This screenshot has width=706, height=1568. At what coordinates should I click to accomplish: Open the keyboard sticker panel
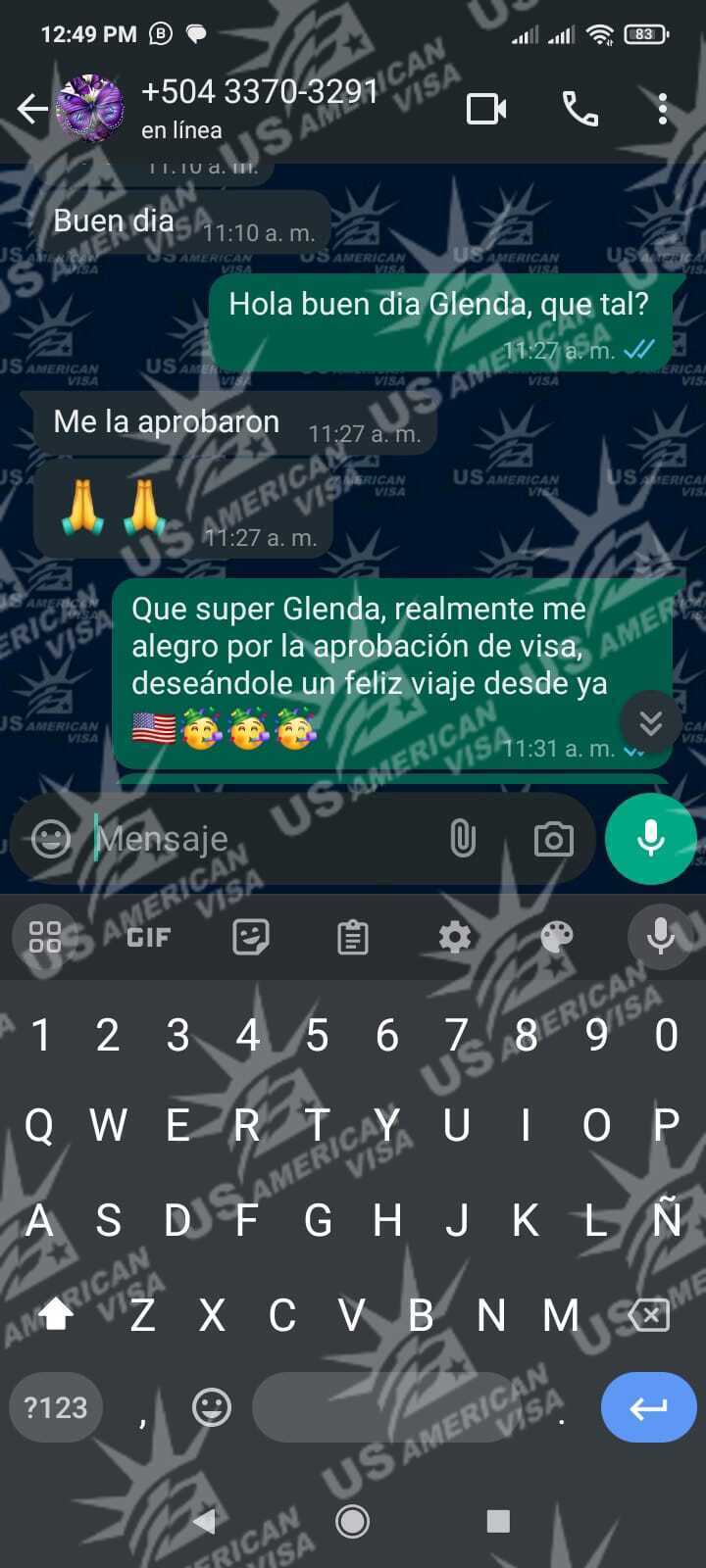pos(251,938)
